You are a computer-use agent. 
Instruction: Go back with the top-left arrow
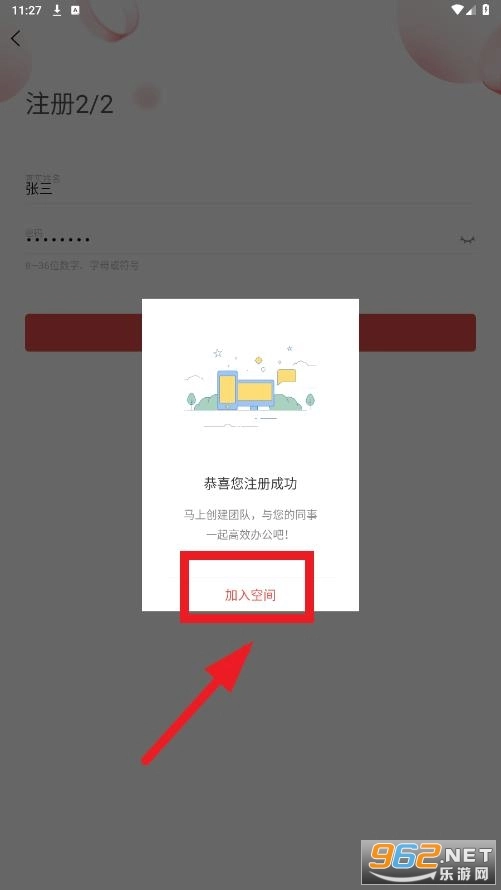(16, 39)
